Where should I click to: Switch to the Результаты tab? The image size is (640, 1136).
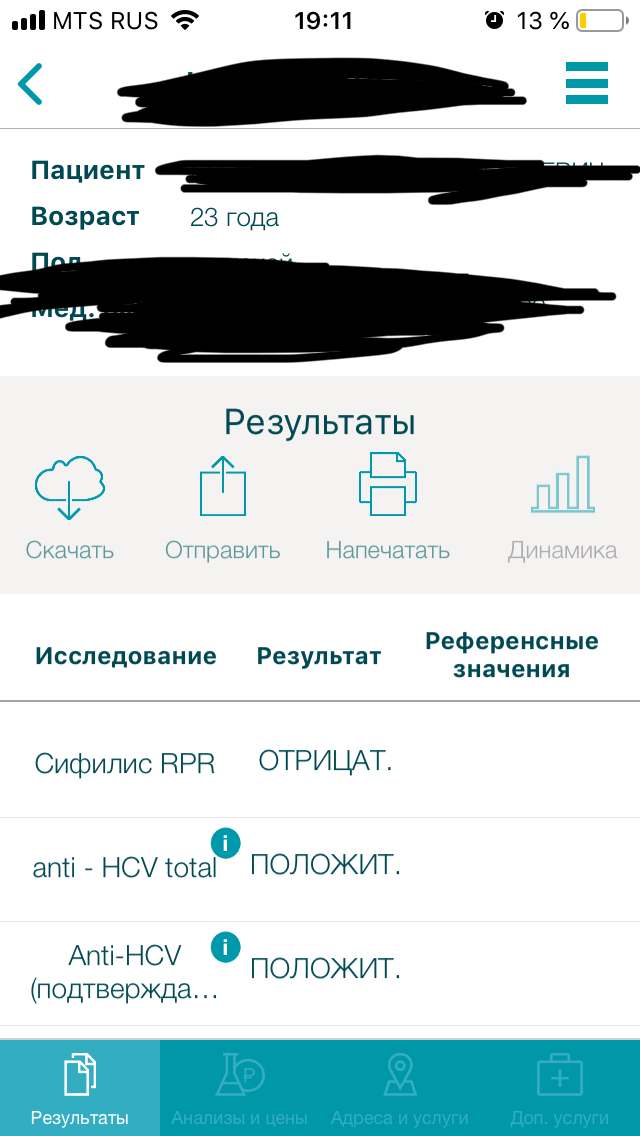(80, 1088)
